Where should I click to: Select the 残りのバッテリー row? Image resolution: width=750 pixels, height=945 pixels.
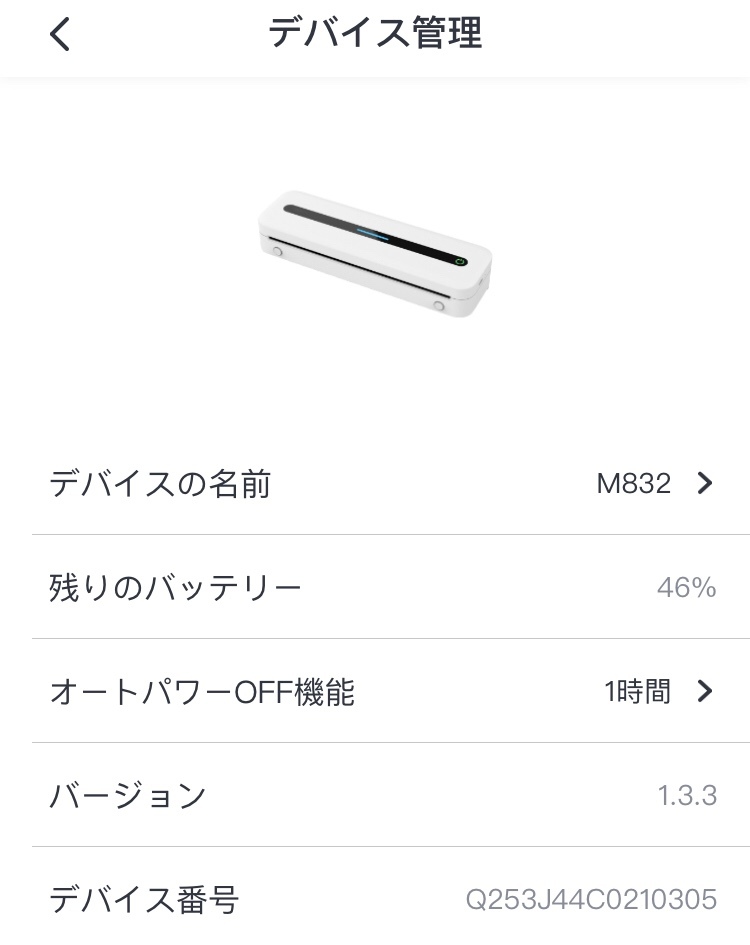375,587
